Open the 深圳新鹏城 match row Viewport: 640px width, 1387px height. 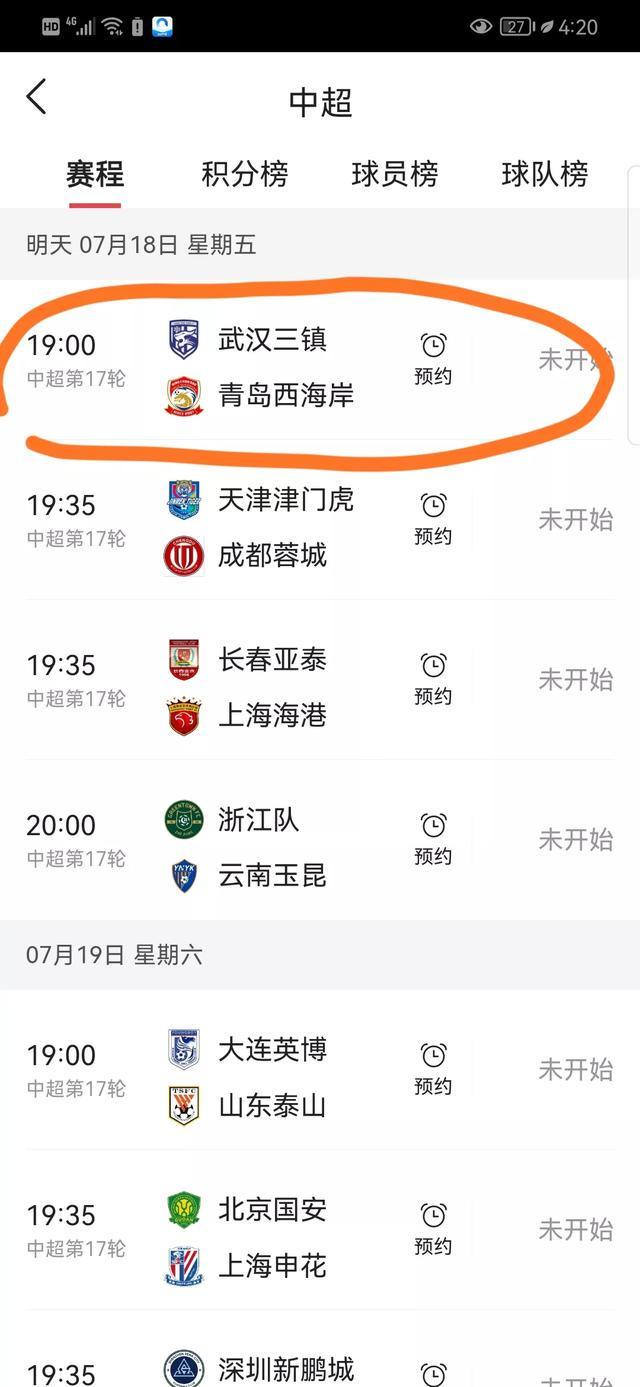click(x=272, y=1369)
